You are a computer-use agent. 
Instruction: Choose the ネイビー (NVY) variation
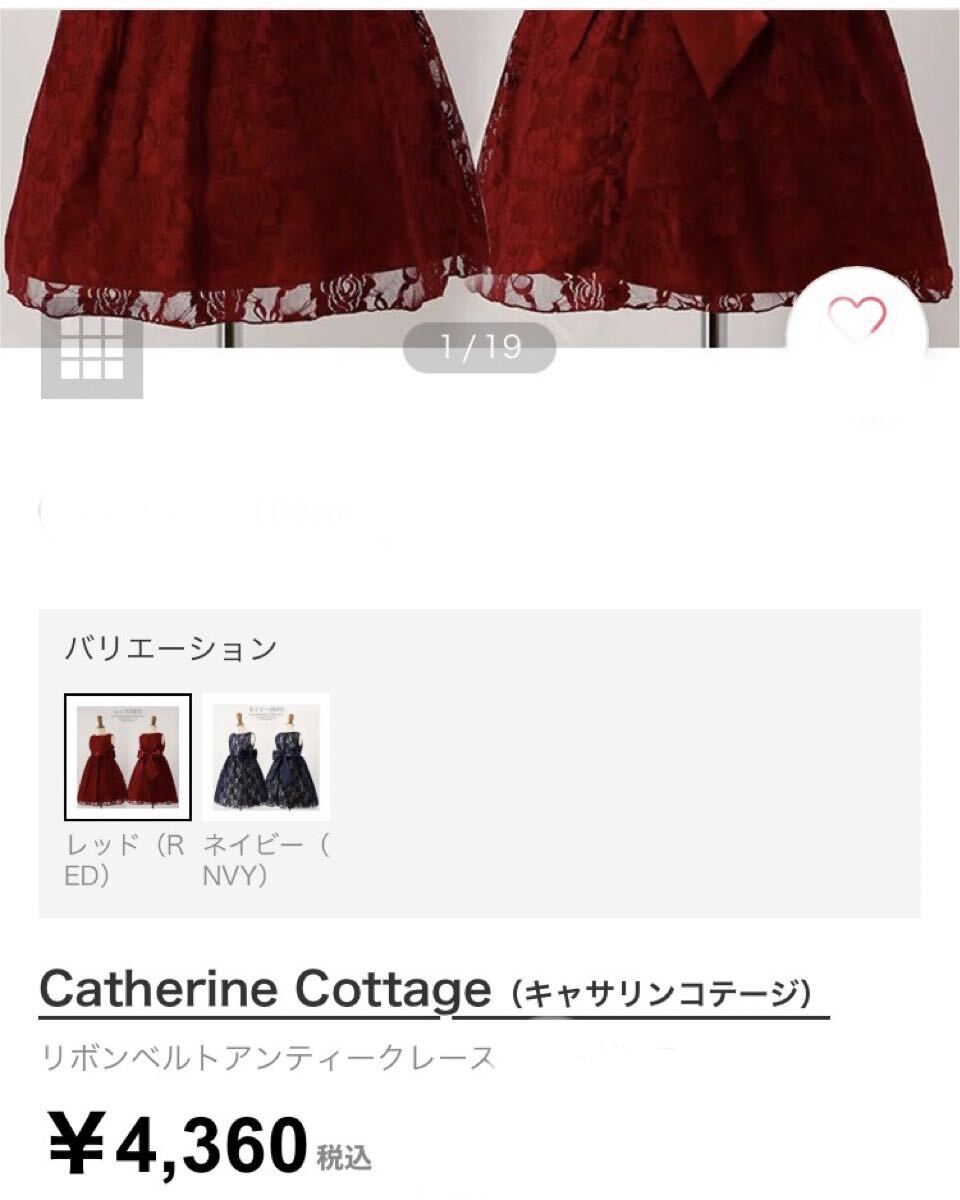pyautogui.click(x=266, y=756)
